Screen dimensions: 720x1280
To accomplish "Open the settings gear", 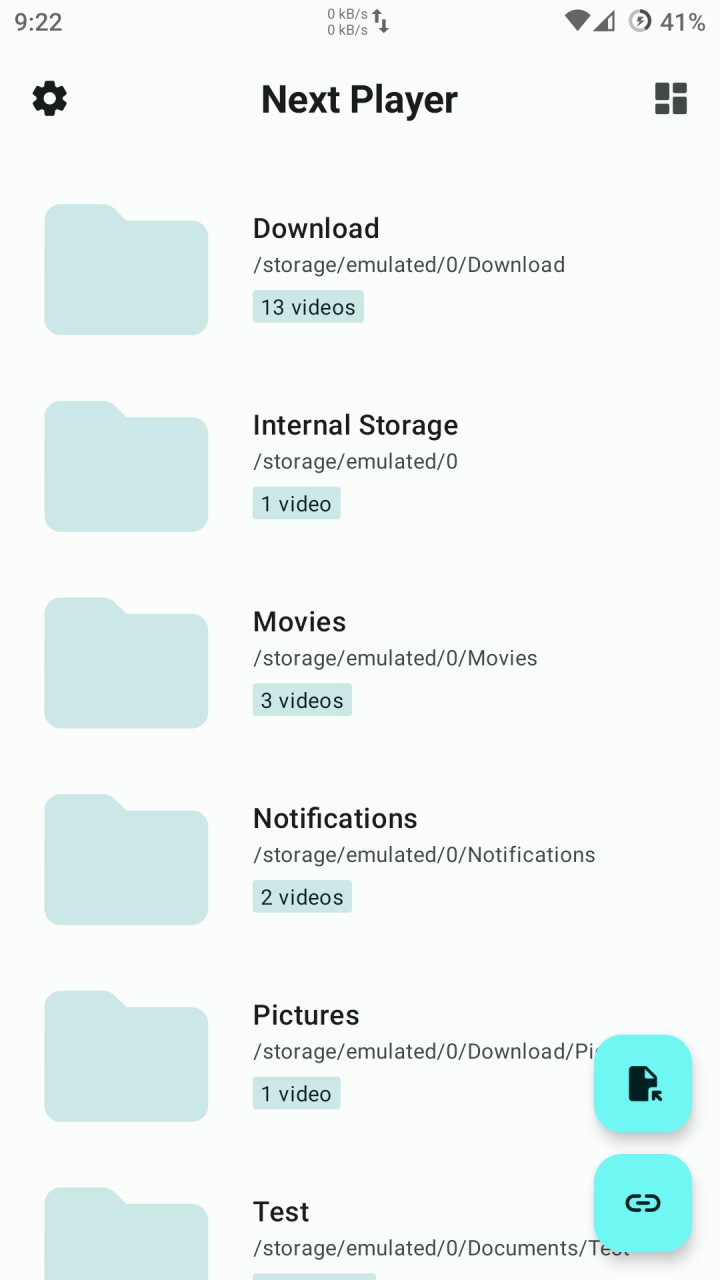I will (x=50, y=99).
